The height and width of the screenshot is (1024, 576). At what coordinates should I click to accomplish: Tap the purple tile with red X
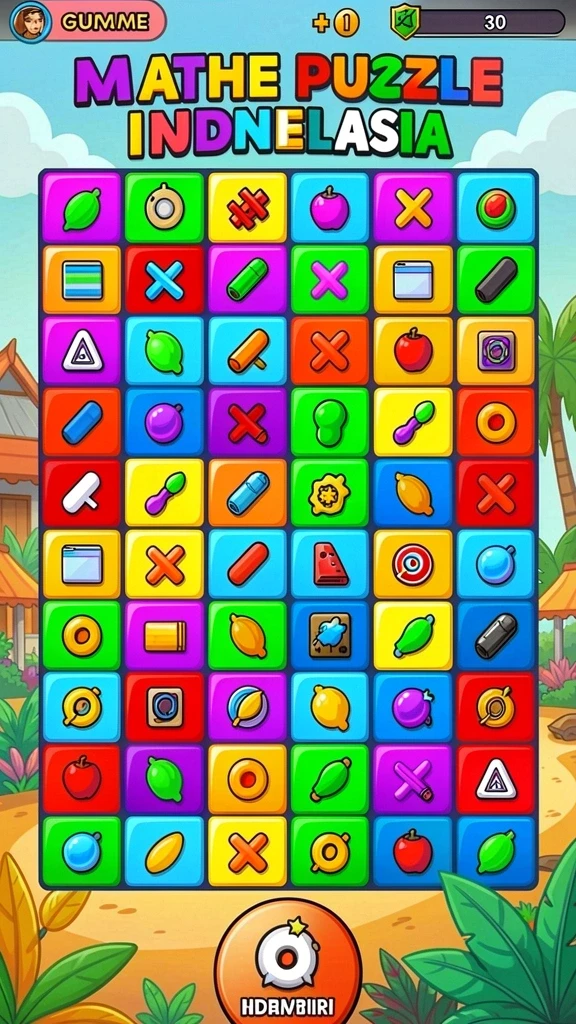tap(248, 423)
